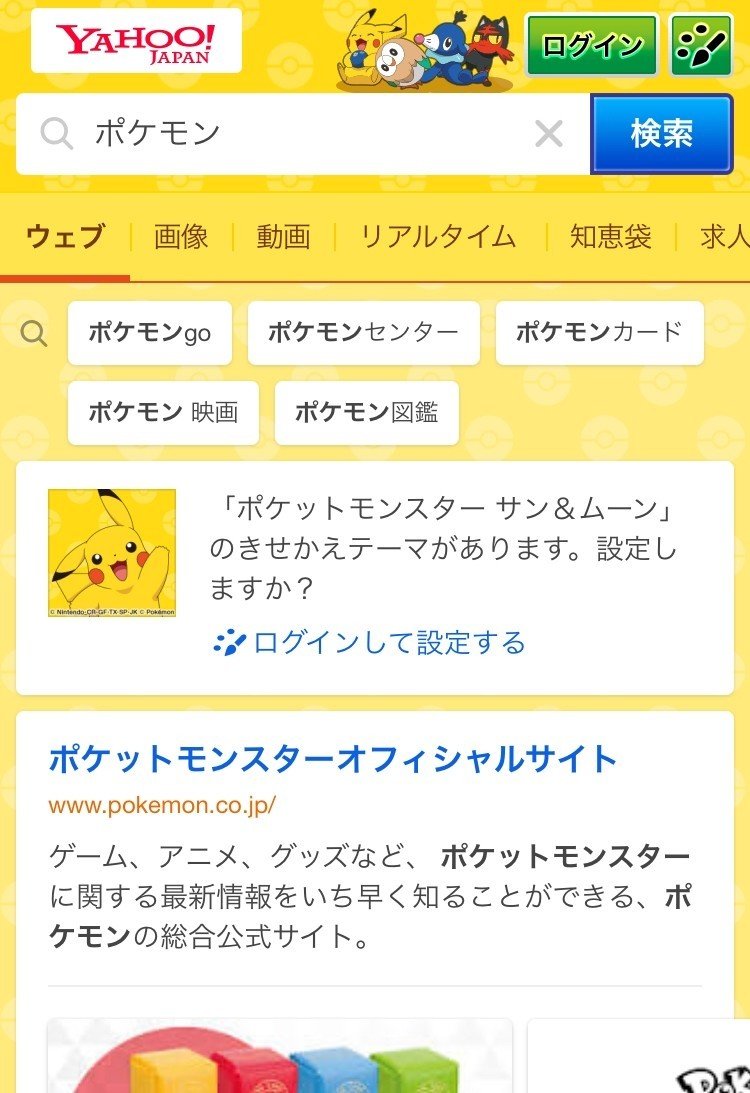Image resolution: width=750 pixels, height=1093 pixels.
Task: Switch to the 動画 tab
Action: 283,237
